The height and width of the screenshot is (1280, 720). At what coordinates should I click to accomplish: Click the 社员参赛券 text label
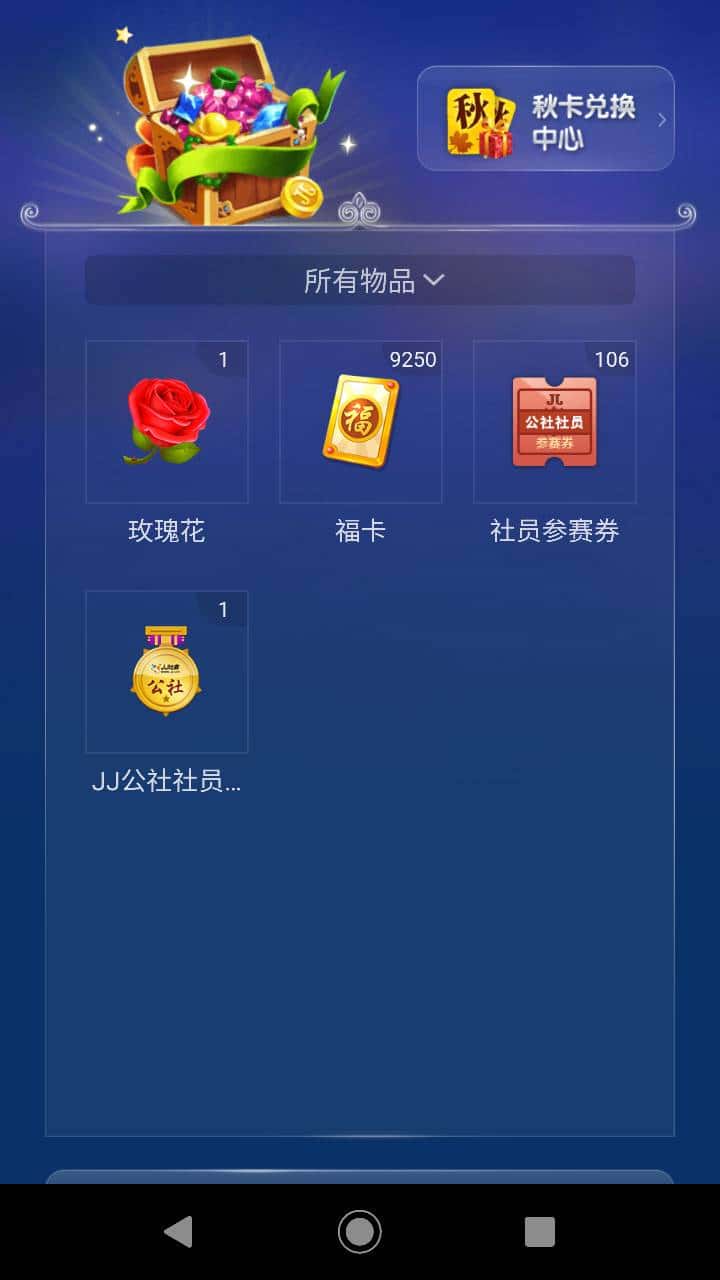coord(554,531)
